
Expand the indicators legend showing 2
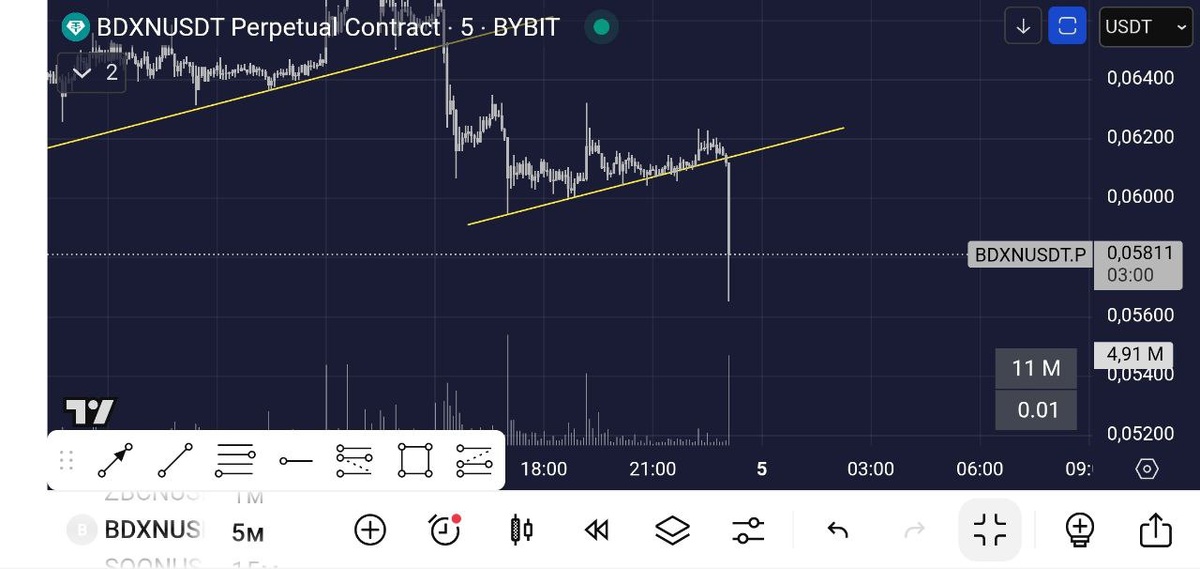pos(96,72)
